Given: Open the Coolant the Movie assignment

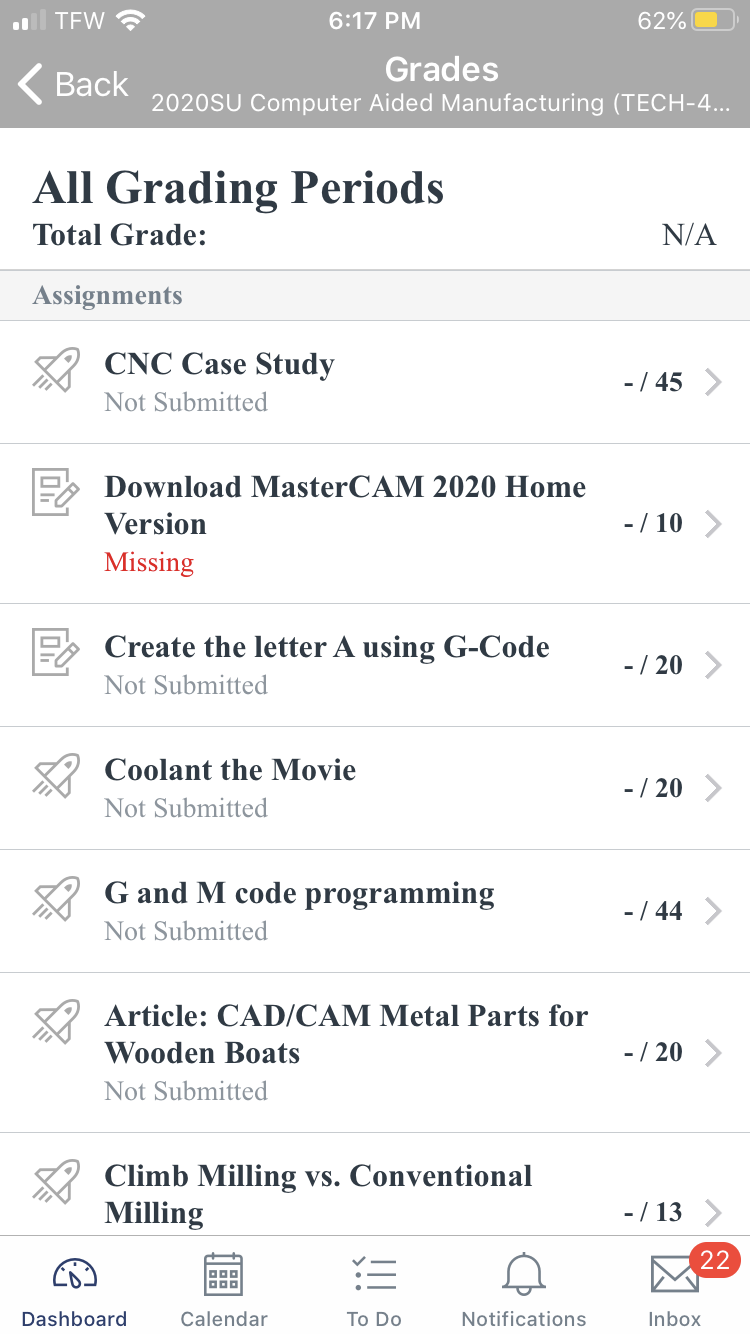Looking at the screenshot, I should coord(375,788).
